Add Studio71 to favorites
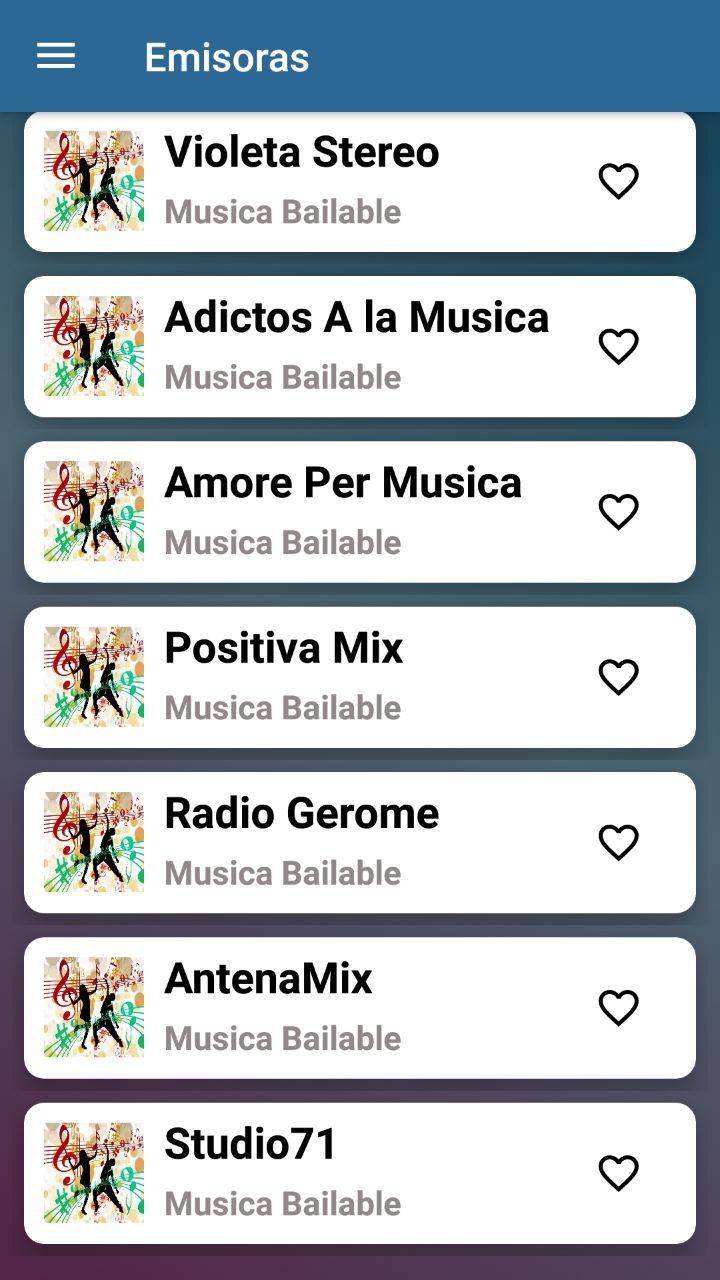Viewport: 720px width, 1280px height. pyautogui.click(x=618, y=1172)
